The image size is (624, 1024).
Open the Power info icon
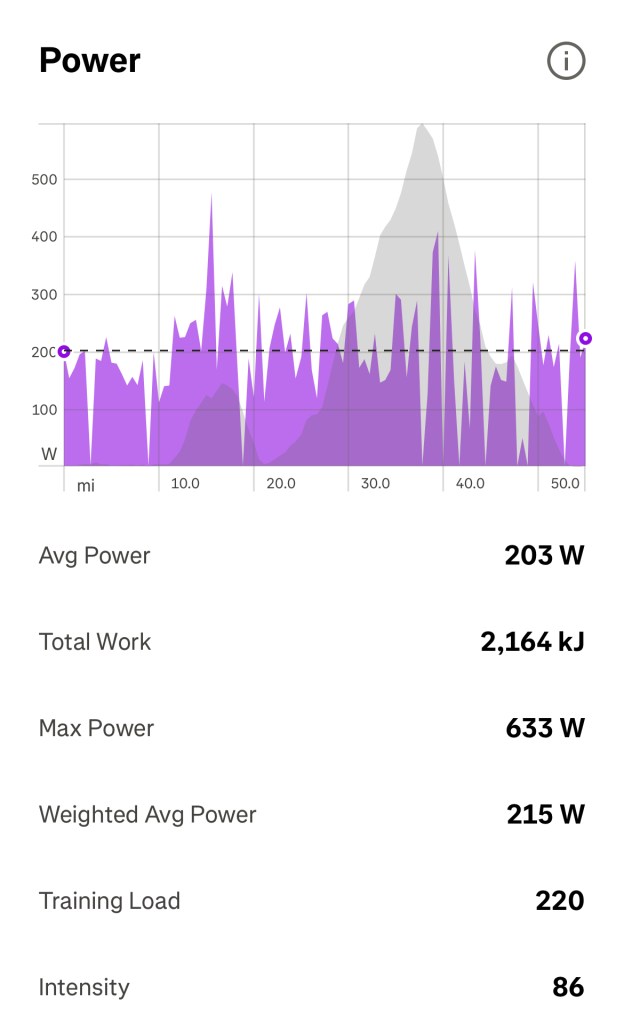[x=565, y=62]
